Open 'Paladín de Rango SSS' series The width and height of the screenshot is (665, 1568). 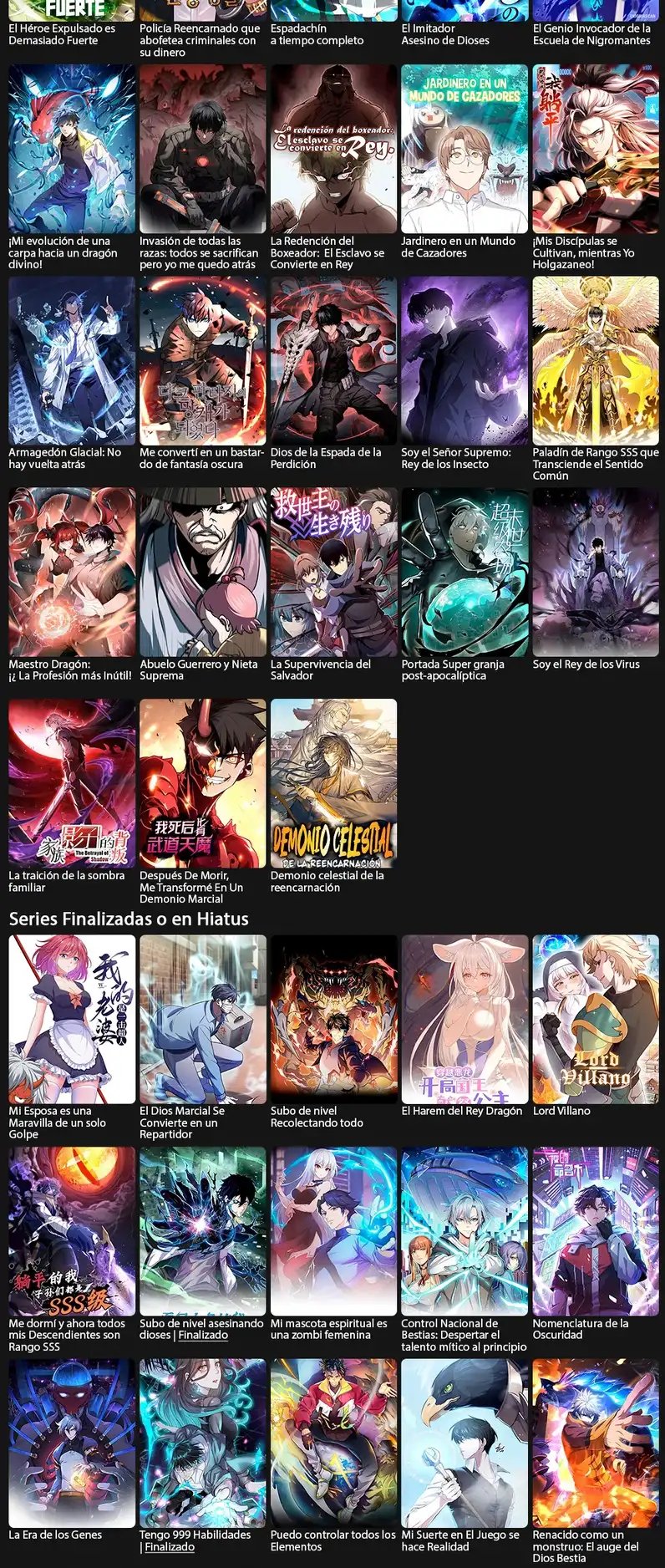point(596,360)
